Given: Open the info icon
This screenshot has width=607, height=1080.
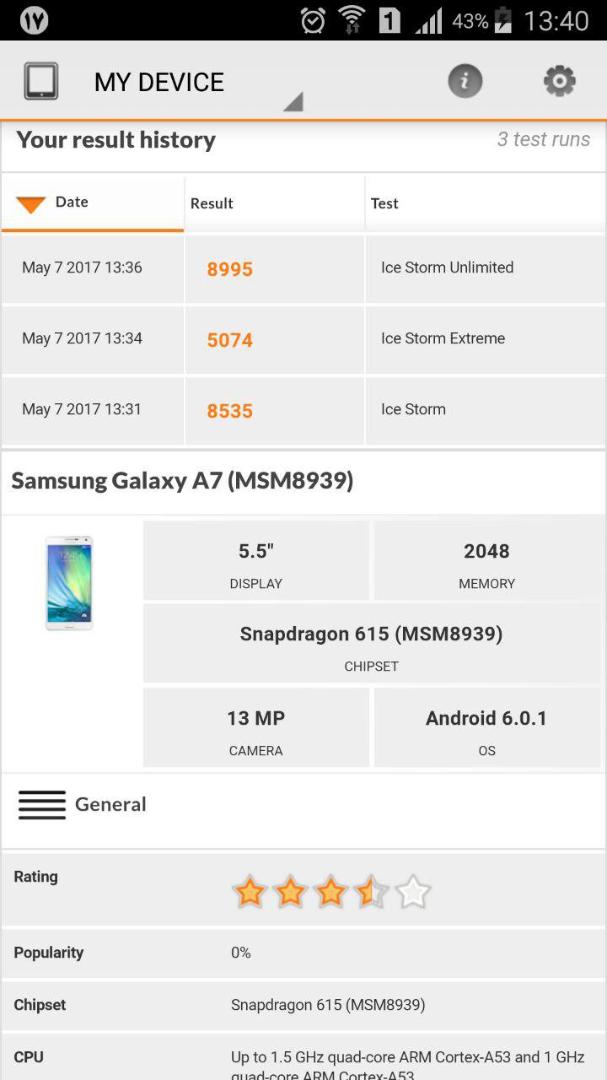Looking at the screenshot, I should click(465, 81).
